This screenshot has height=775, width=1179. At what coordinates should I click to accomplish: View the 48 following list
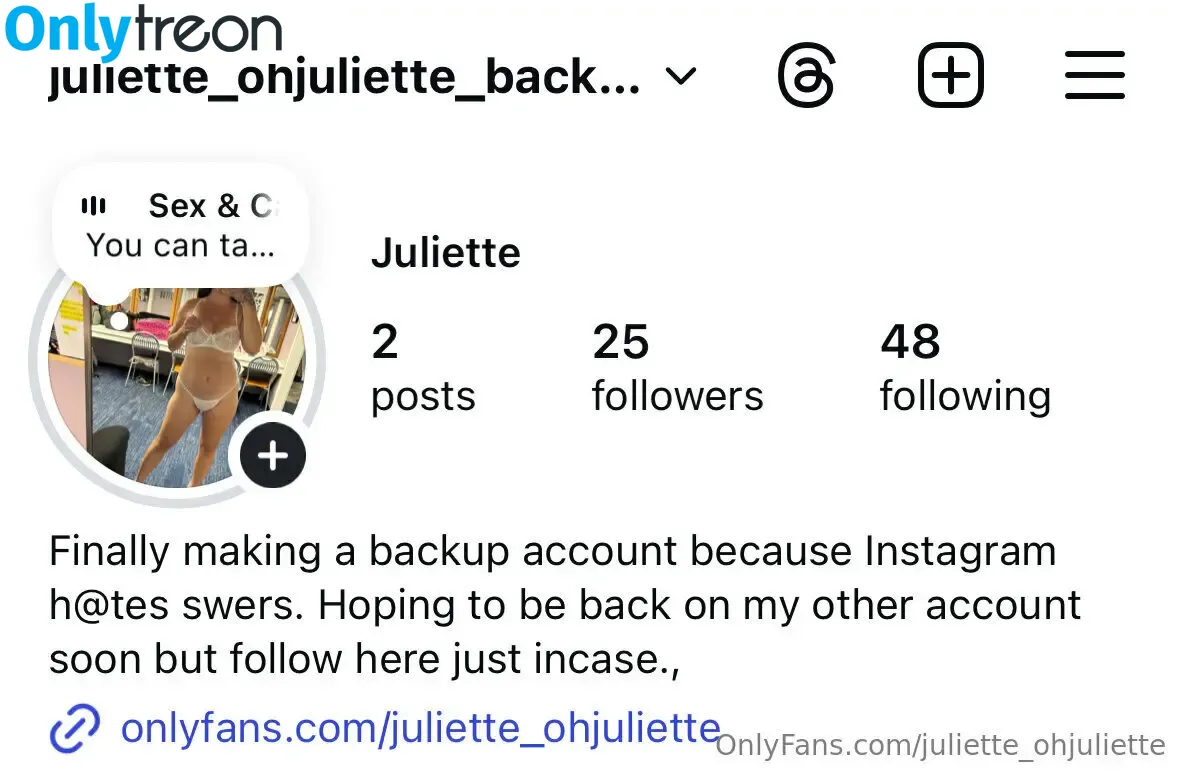(x=964, y=368)
